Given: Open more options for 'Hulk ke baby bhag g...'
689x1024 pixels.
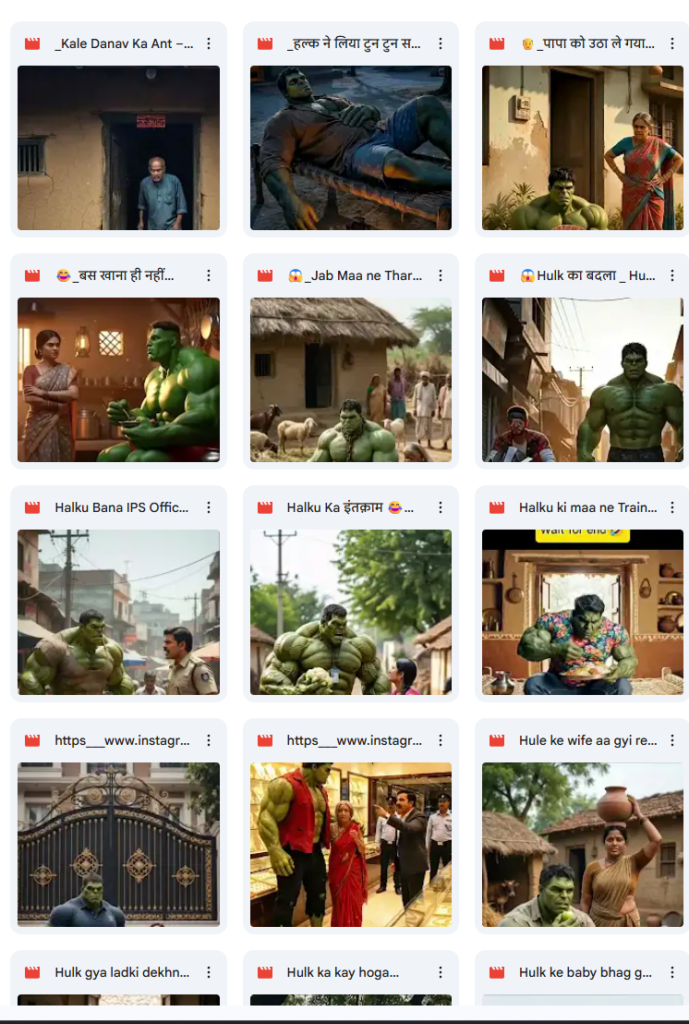Looking at the screenshot, I should [x=672, y=973].
